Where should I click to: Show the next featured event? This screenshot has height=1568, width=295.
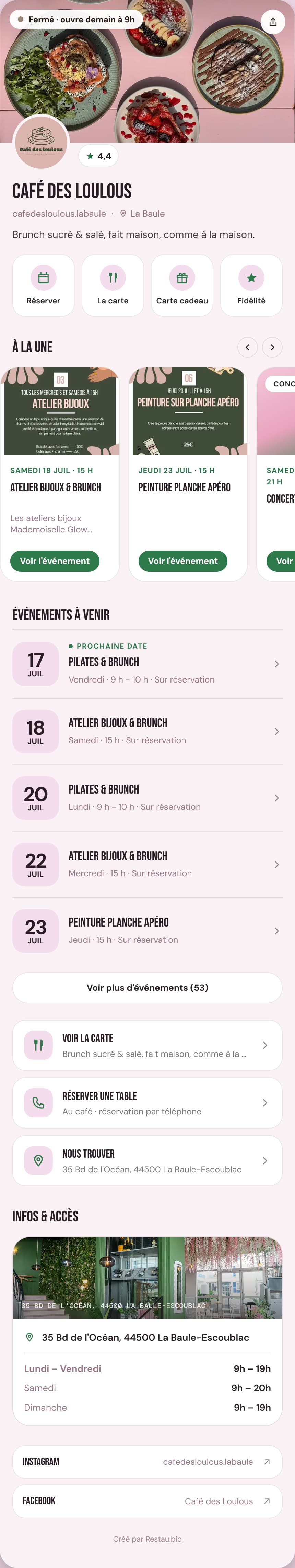[x=272, y=347]
